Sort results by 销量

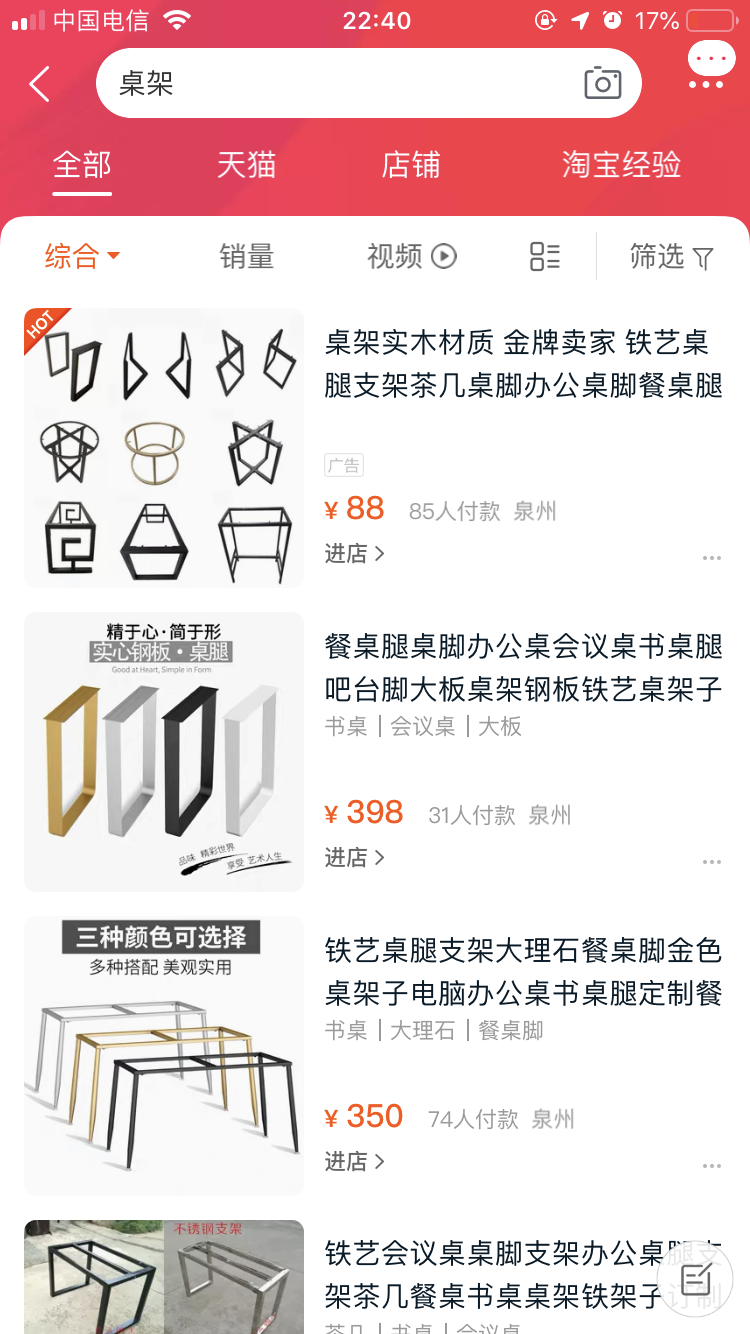click(x=246, y=257)
